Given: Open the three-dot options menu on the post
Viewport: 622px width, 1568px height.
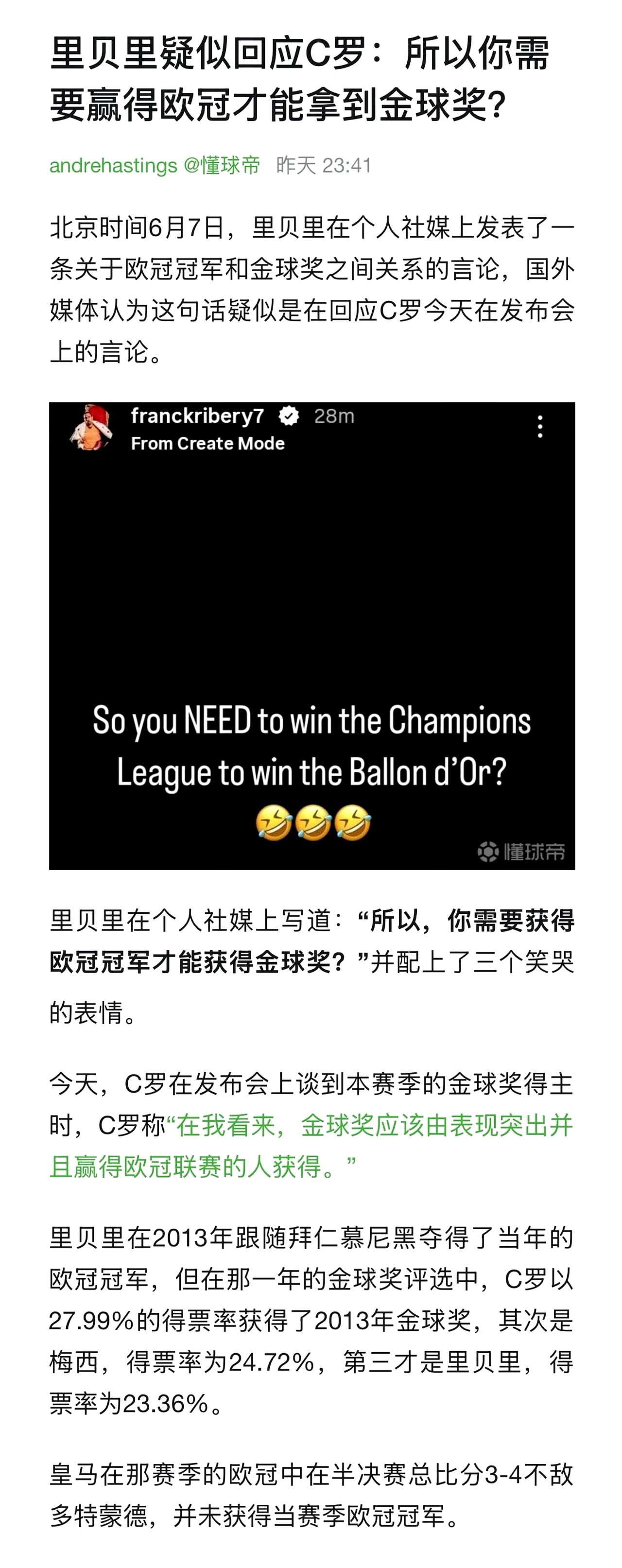Looking at the screenshot, I should tap(539, 427).
